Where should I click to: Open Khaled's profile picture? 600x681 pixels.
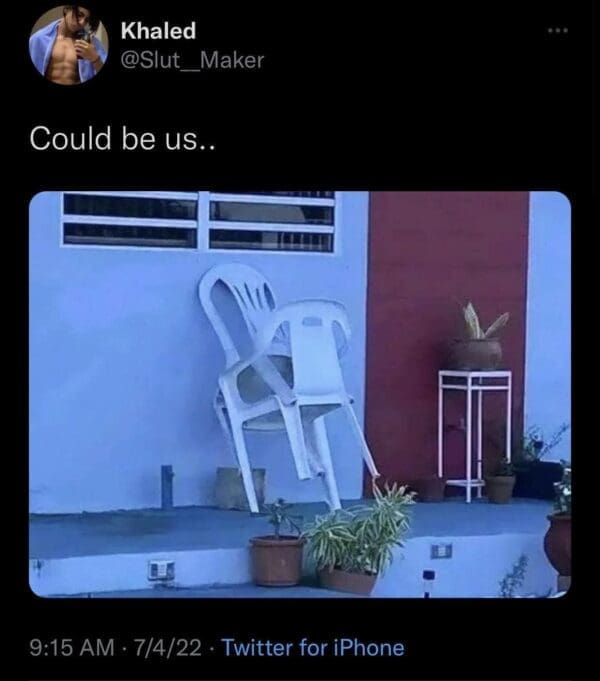(x=68, y=45)
